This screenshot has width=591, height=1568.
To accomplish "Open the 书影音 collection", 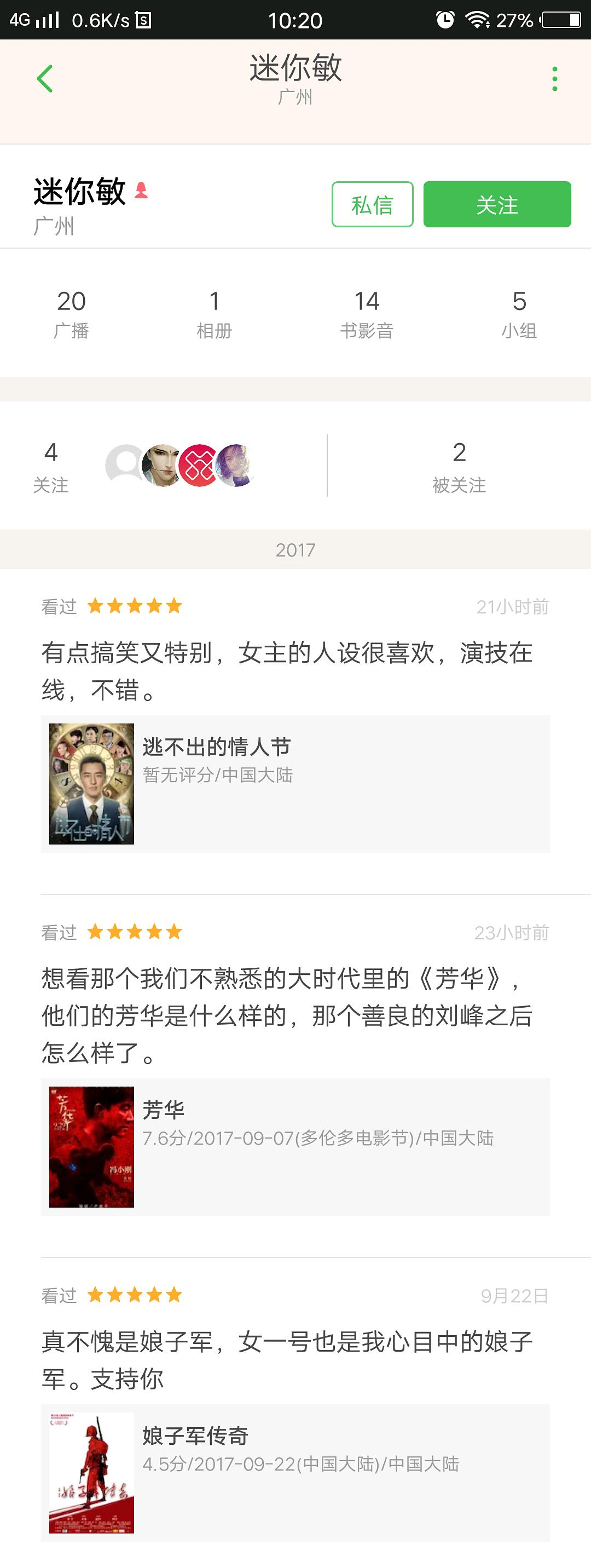I will click(x=367, y=313).
